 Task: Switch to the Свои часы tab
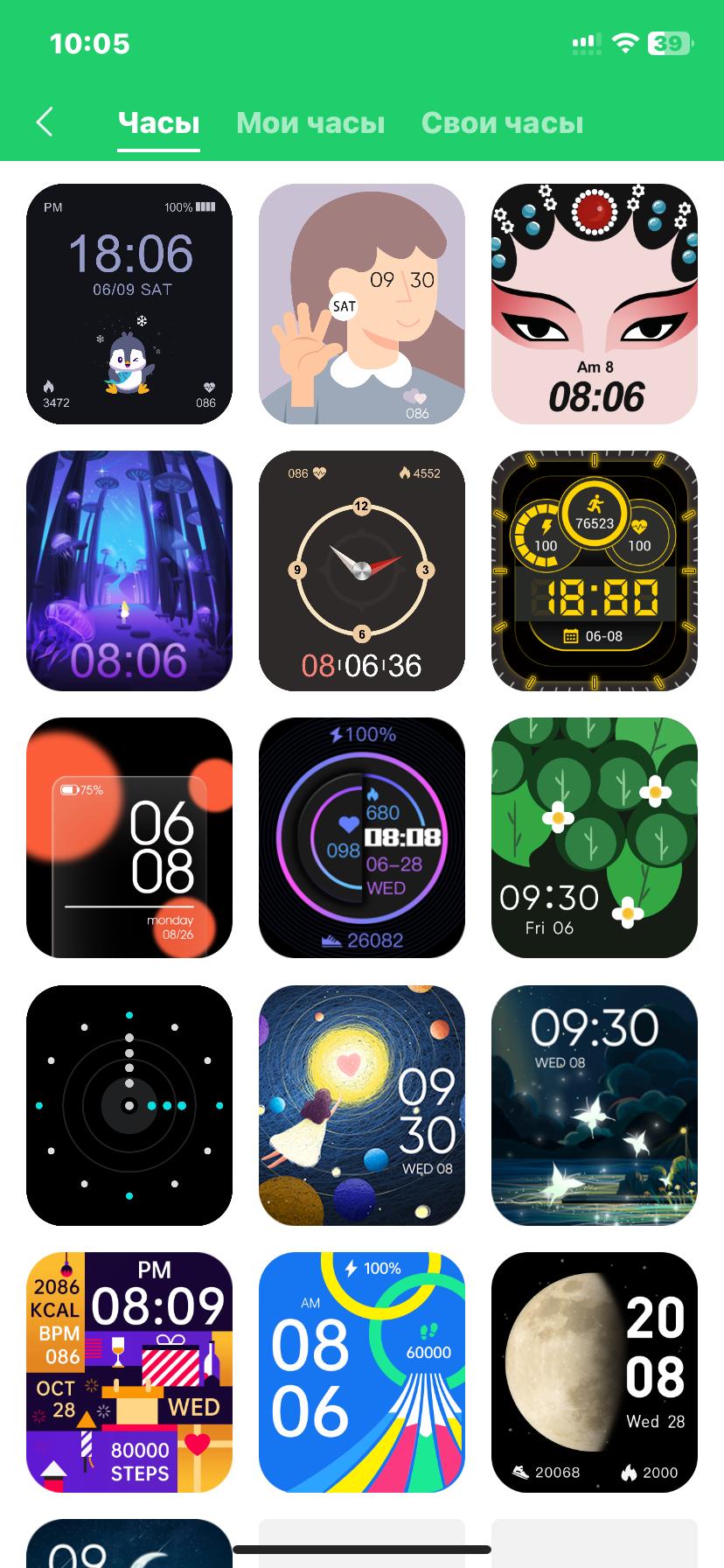[x=502, y=123]
